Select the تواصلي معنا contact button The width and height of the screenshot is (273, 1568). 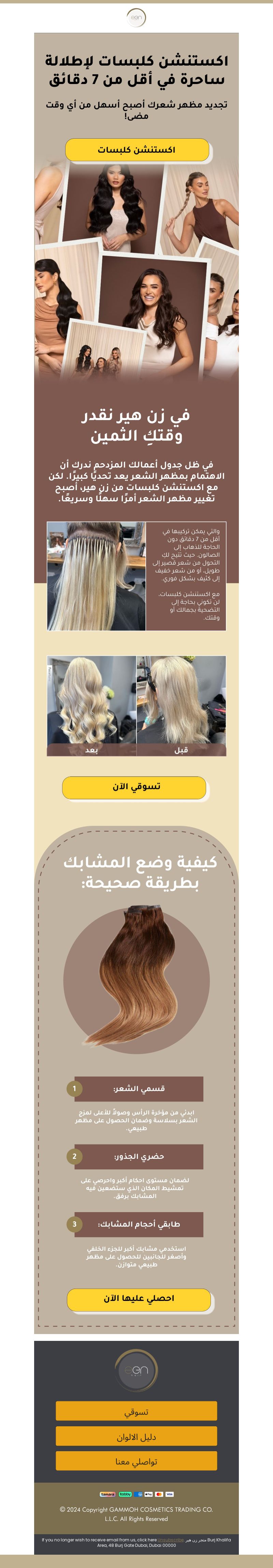tap(136, 1461)
